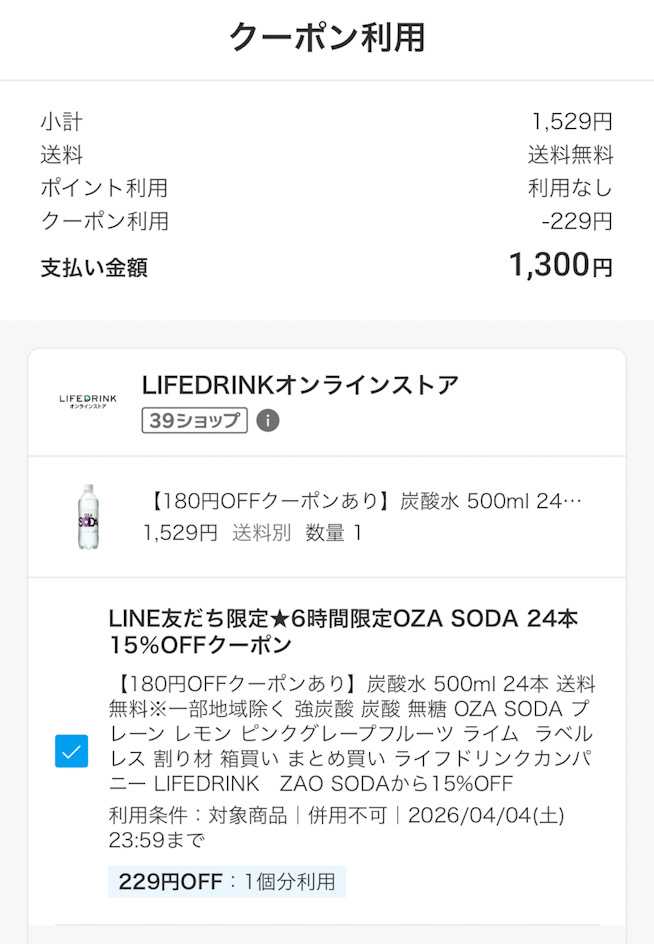Viewport: 654px width, 944px height.
Task: Uncheck the OZA SODA 15%OFF coupon checkbox
Action: pos(71,751)
